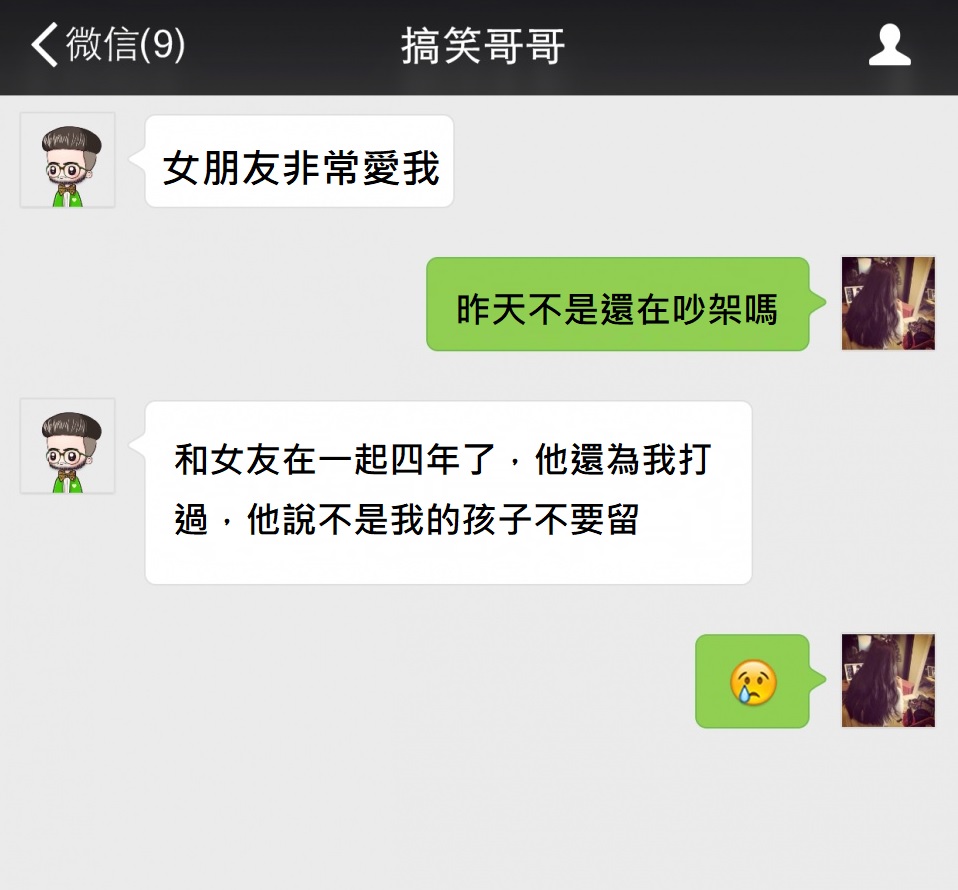This screenshot has width=958, height=890.
Task: Open sender's avatar beside 女朋友非常愛我
Action: [x=68, y=160]
